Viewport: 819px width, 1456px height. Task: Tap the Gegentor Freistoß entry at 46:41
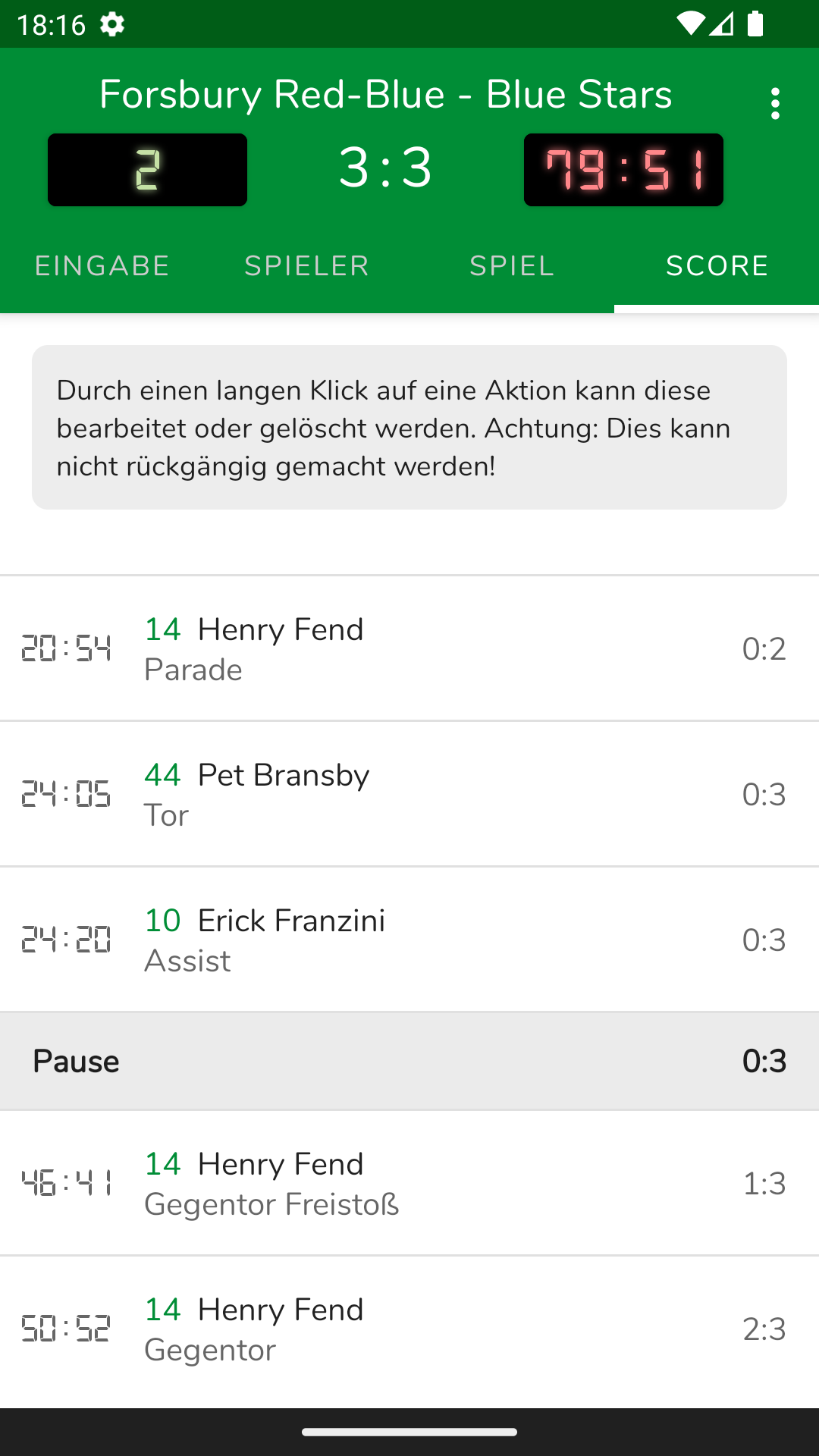[409, 1183]
